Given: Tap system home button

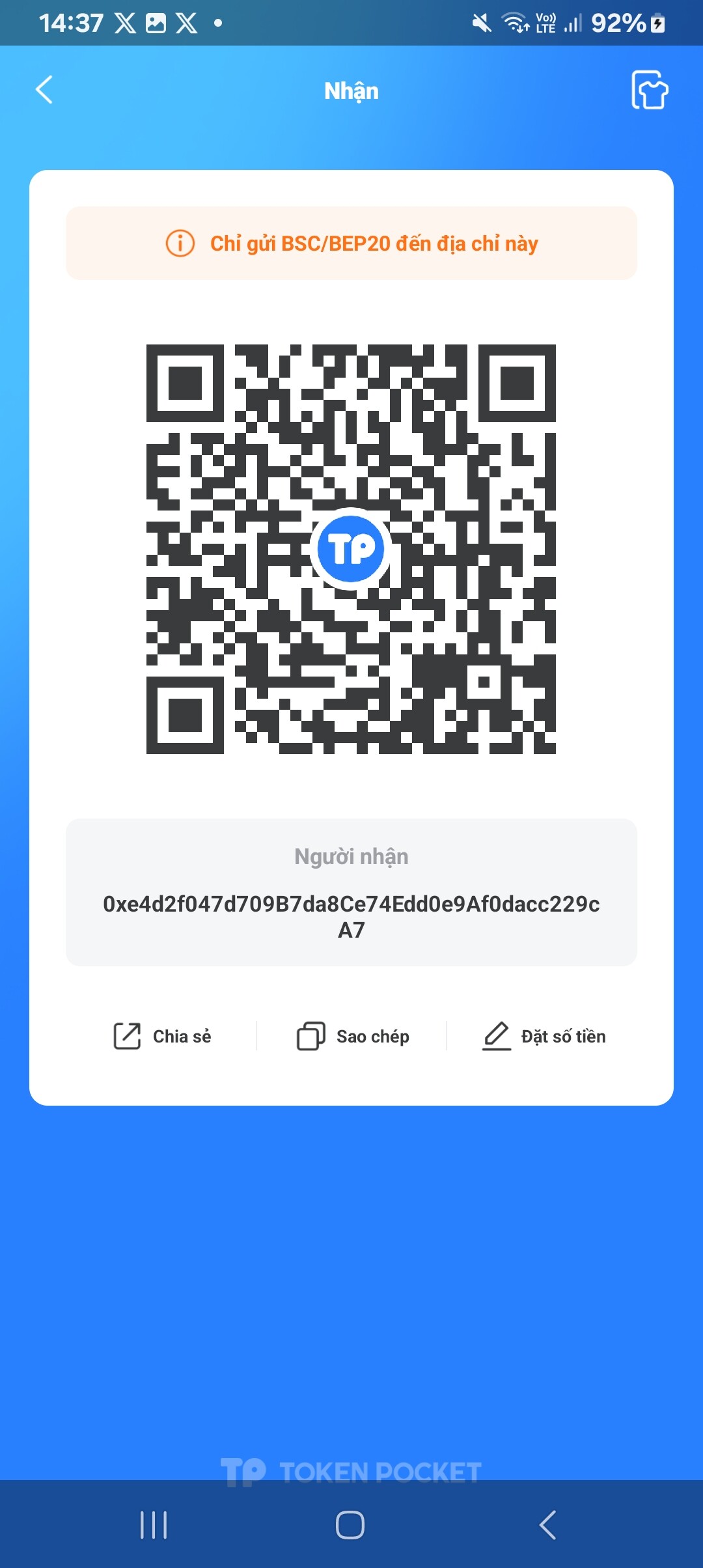Looking at the screenshot, I should coord(350,1524).
